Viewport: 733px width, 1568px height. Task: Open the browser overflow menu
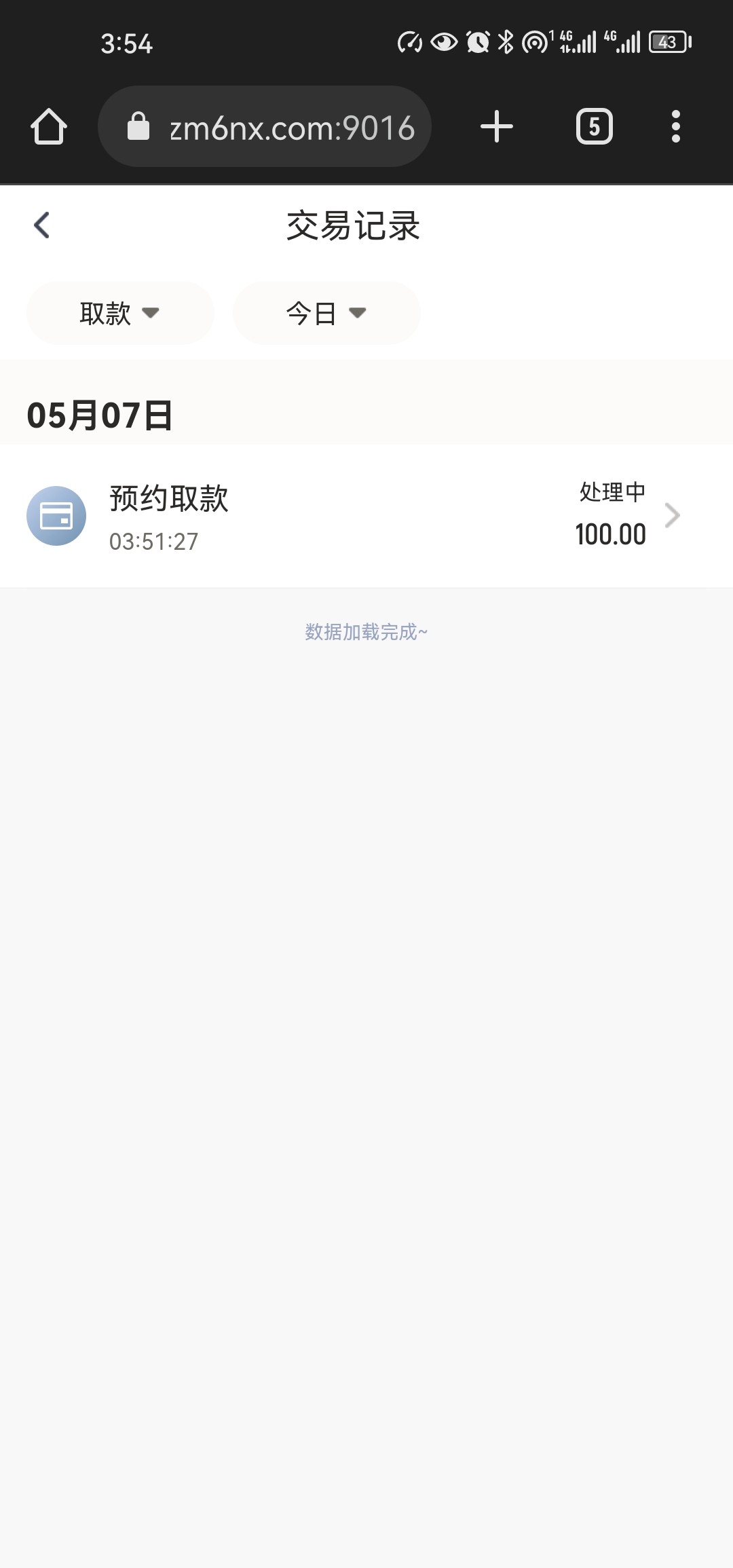675,127
